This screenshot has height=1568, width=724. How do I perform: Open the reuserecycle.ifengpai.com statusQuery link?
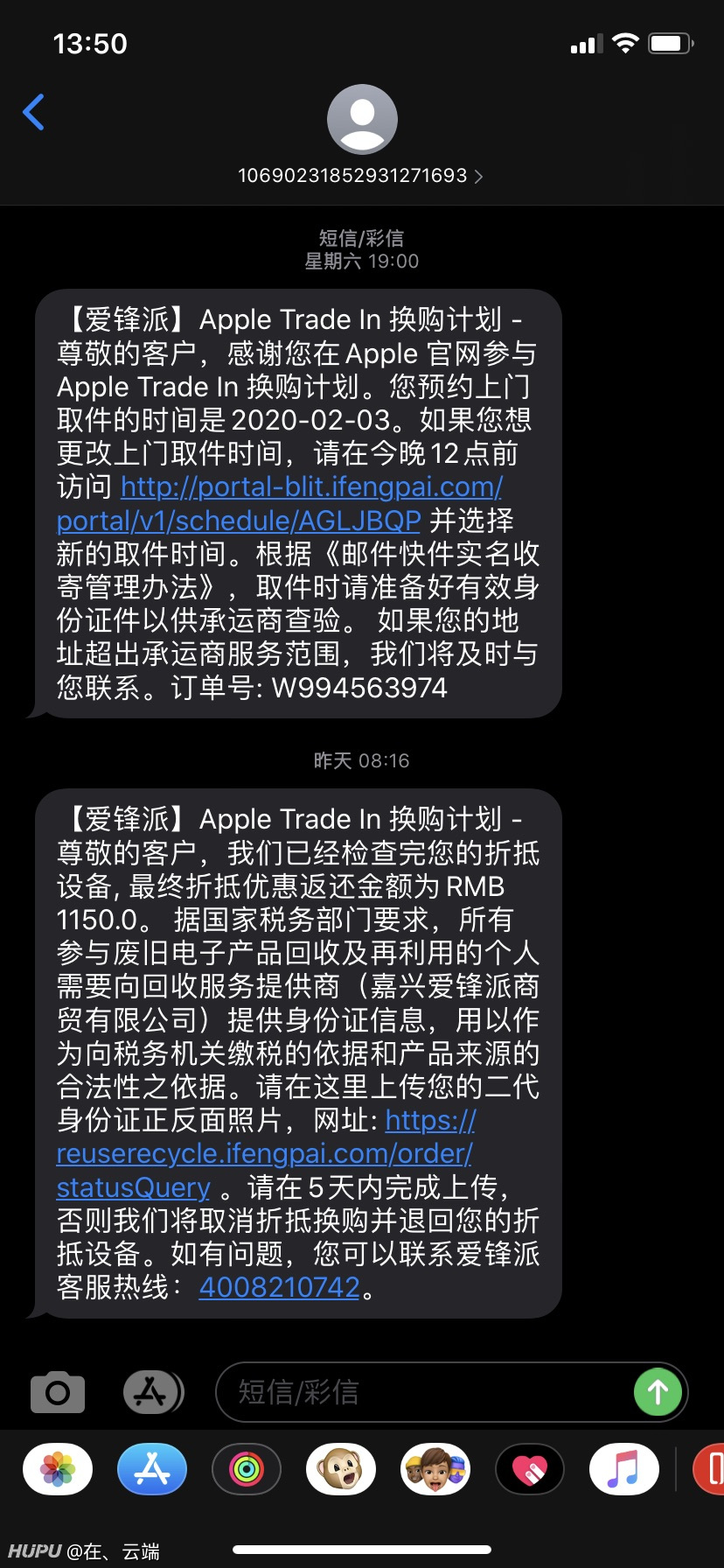[x=266, y=1153]
